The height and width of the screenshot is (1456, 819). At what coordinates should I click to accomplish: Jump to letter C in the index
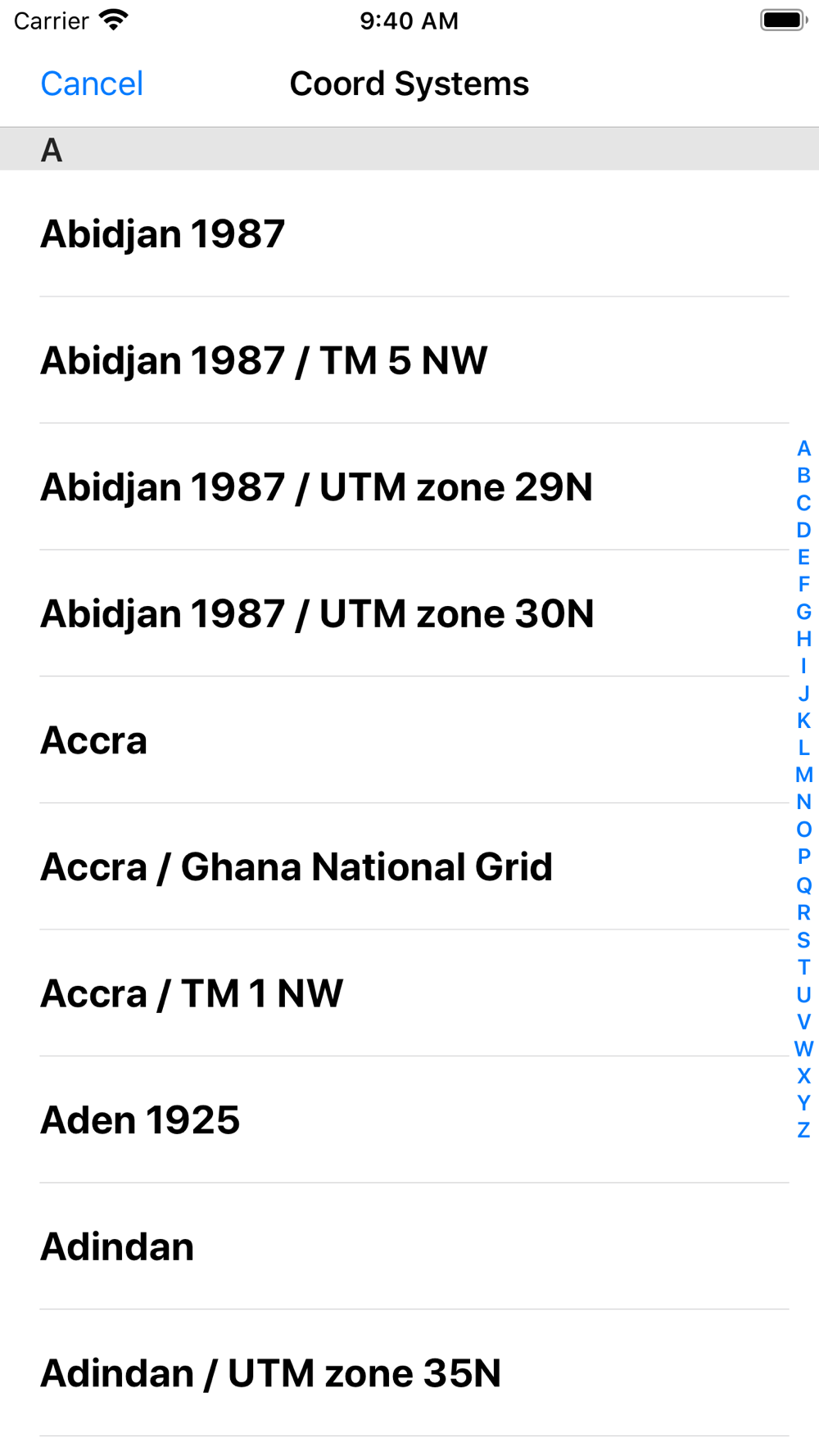click(x=803, y=503)
